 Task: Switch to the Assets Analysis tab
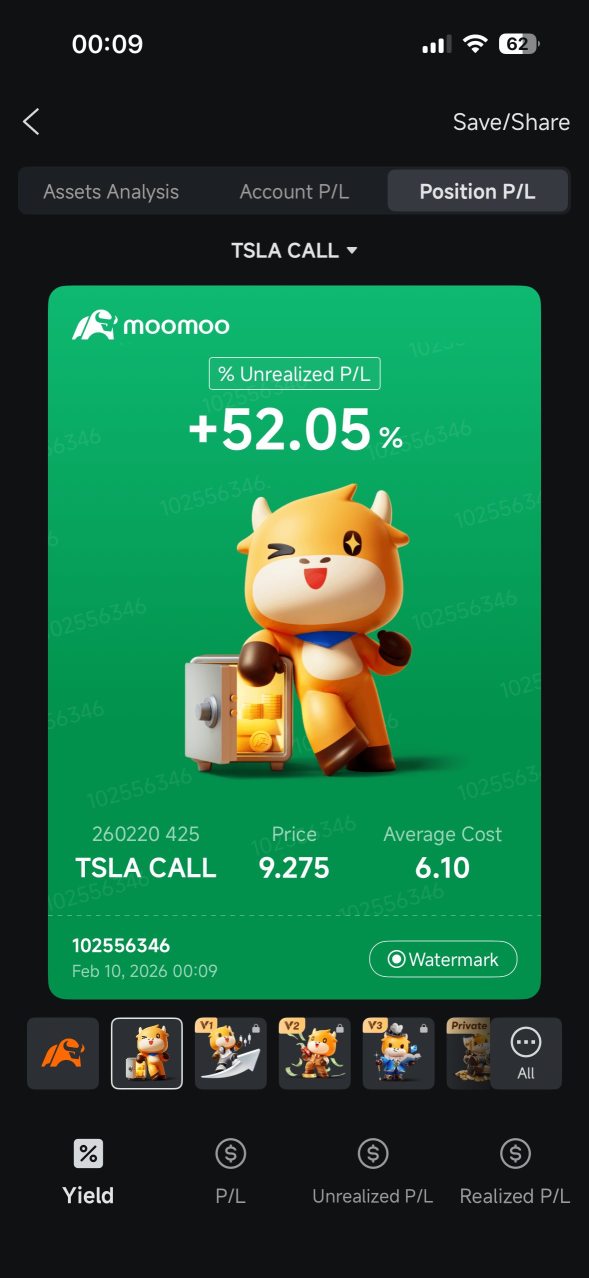point(111,192)
